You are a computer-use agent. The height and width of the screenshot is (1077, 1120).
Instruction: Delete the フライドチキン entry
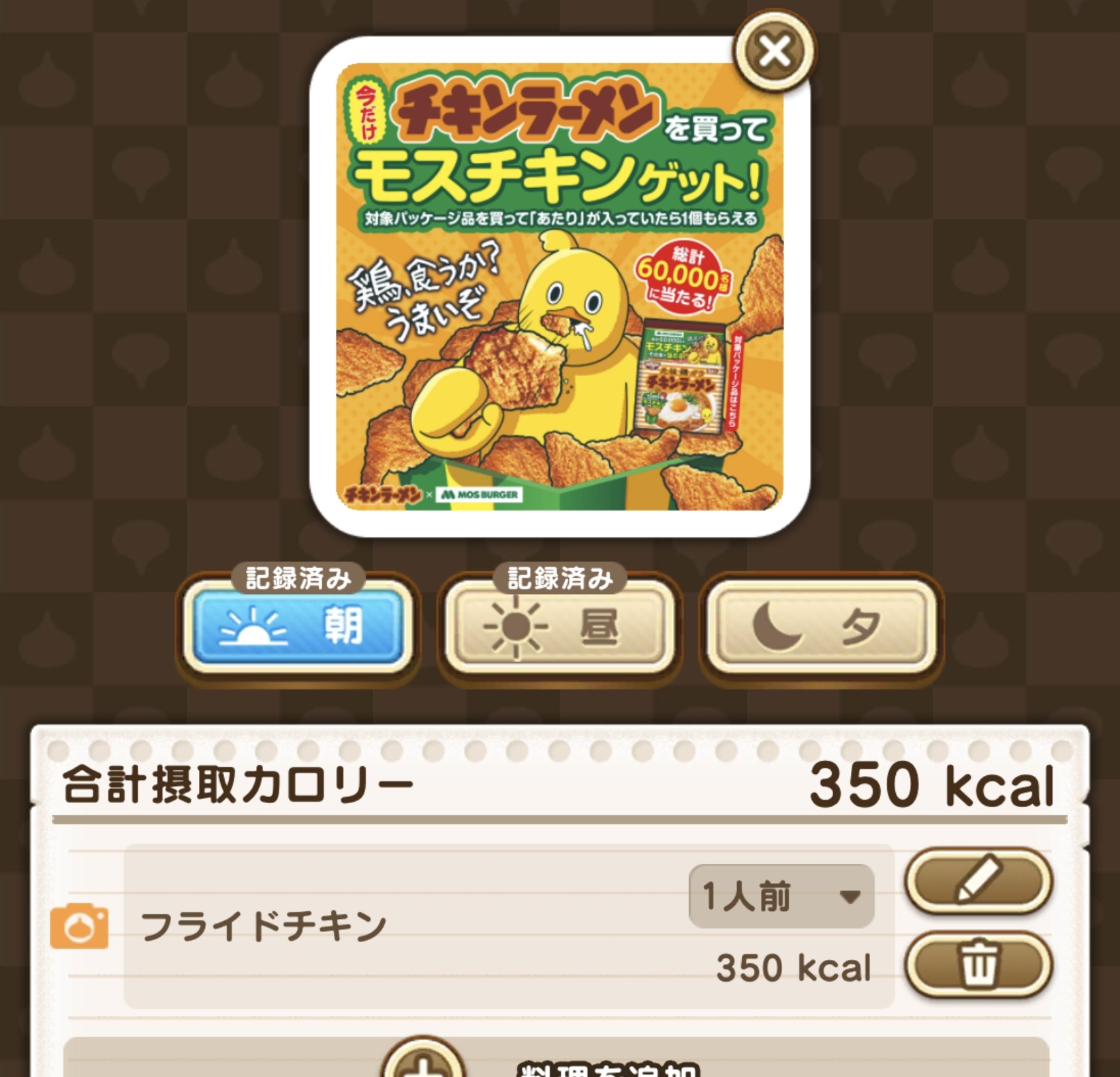coord(978,964)
